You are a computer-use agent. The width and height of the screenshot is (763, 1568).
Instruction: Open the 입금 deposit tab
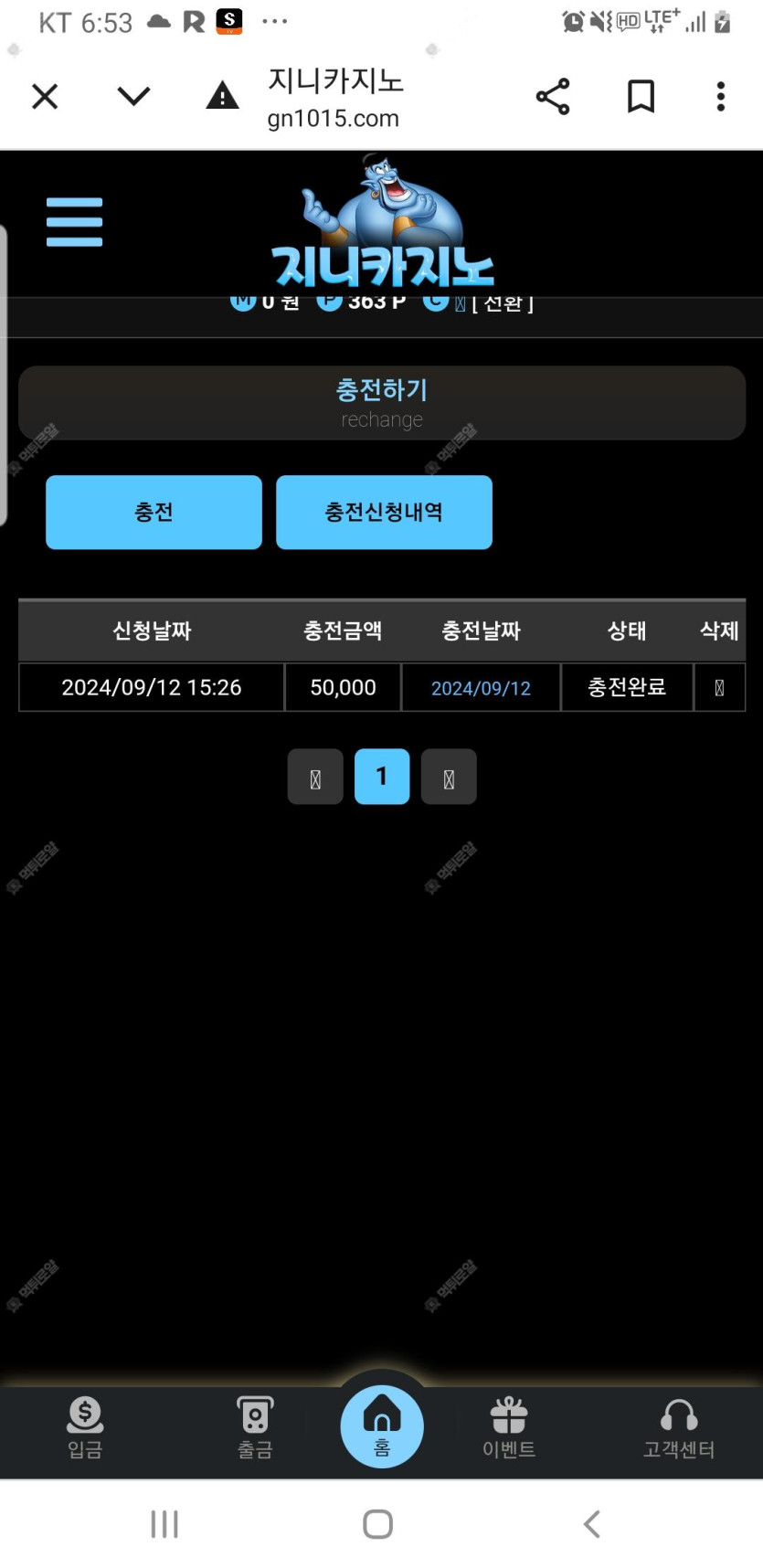click(x=85, y=1427)
